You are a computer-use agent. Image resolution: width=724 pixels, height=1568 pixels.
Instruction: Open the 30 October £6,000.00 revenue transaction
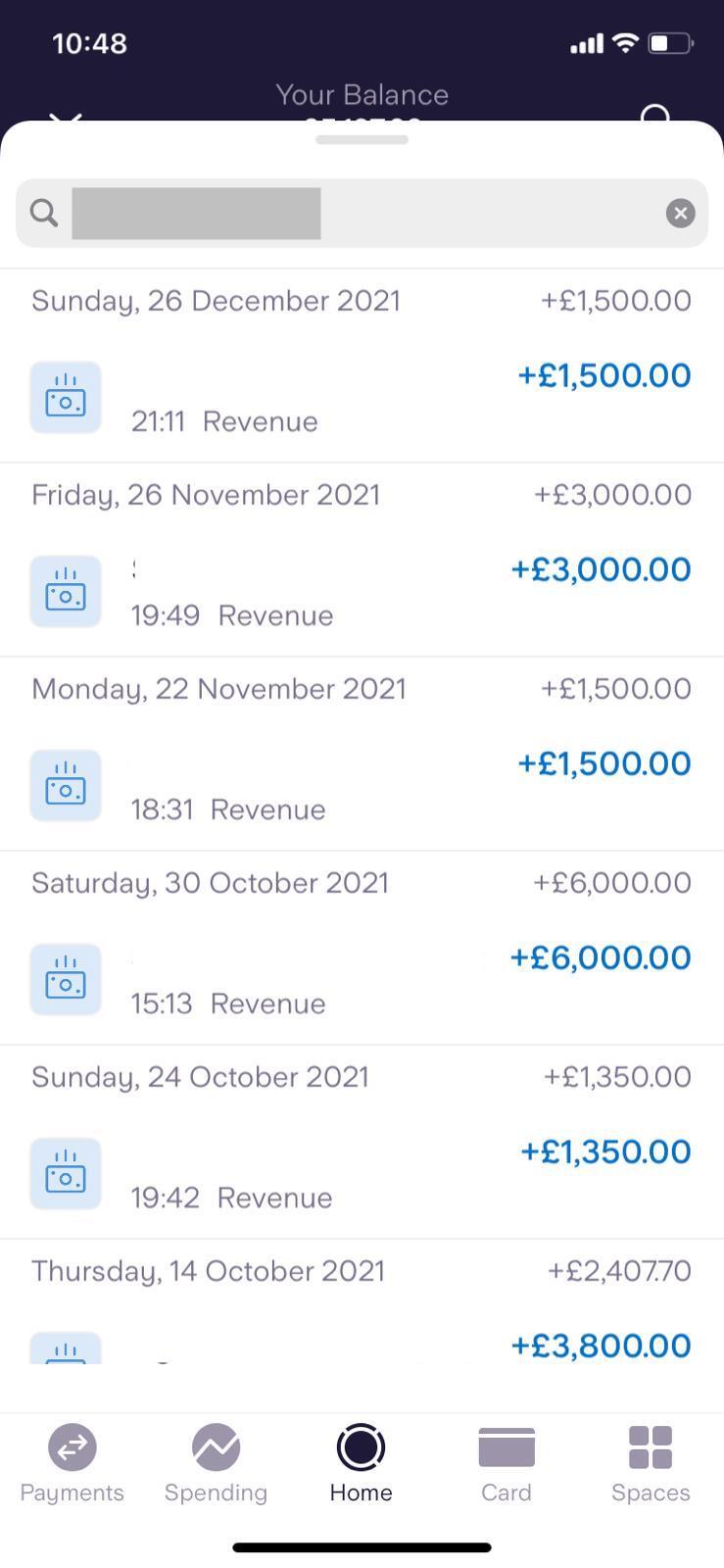point(362,979)
